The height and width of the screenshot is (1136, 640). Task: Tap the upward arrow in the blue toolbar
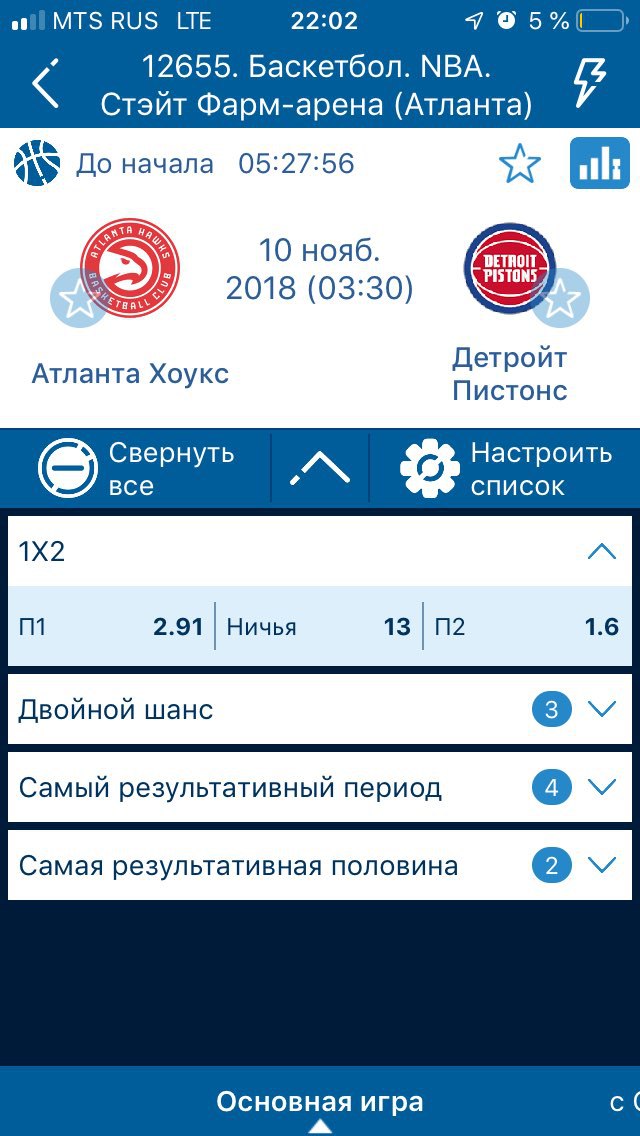coord(320,469)
